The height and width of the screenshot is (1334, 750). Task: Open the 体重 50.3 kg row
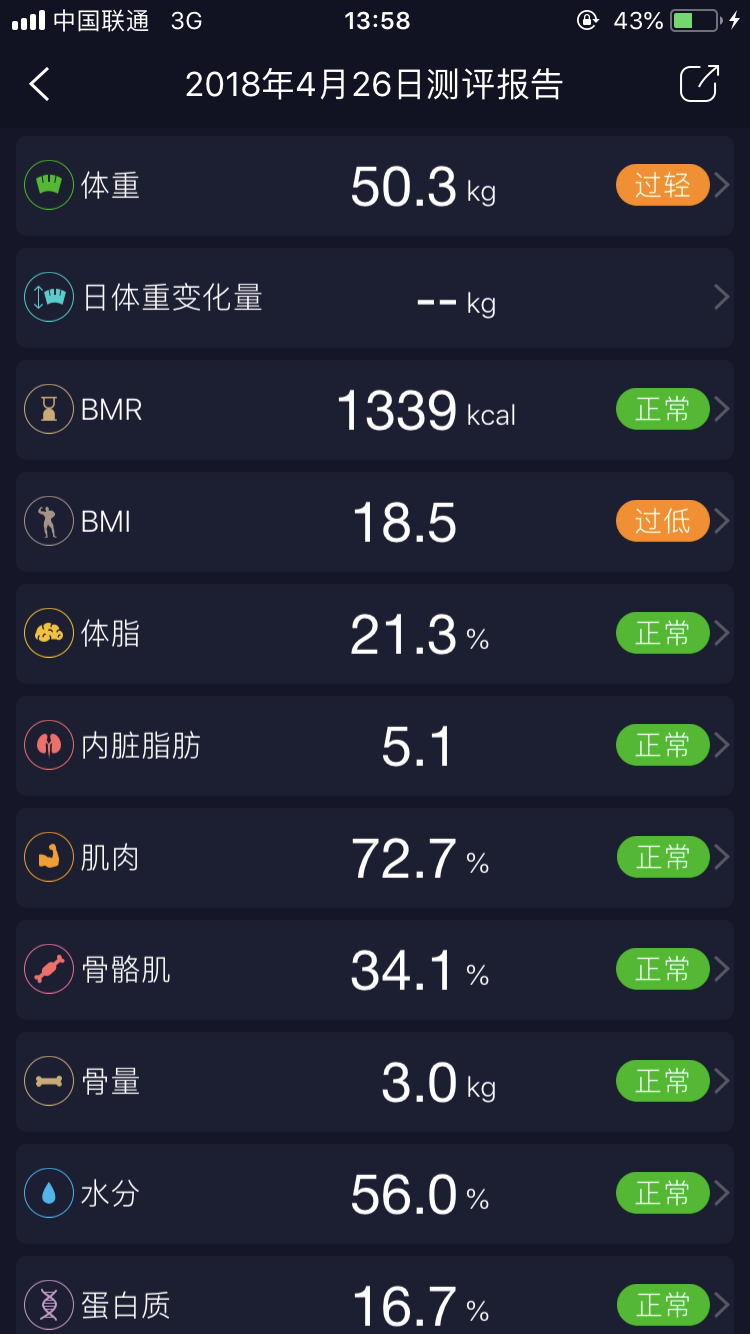[375, 186]
